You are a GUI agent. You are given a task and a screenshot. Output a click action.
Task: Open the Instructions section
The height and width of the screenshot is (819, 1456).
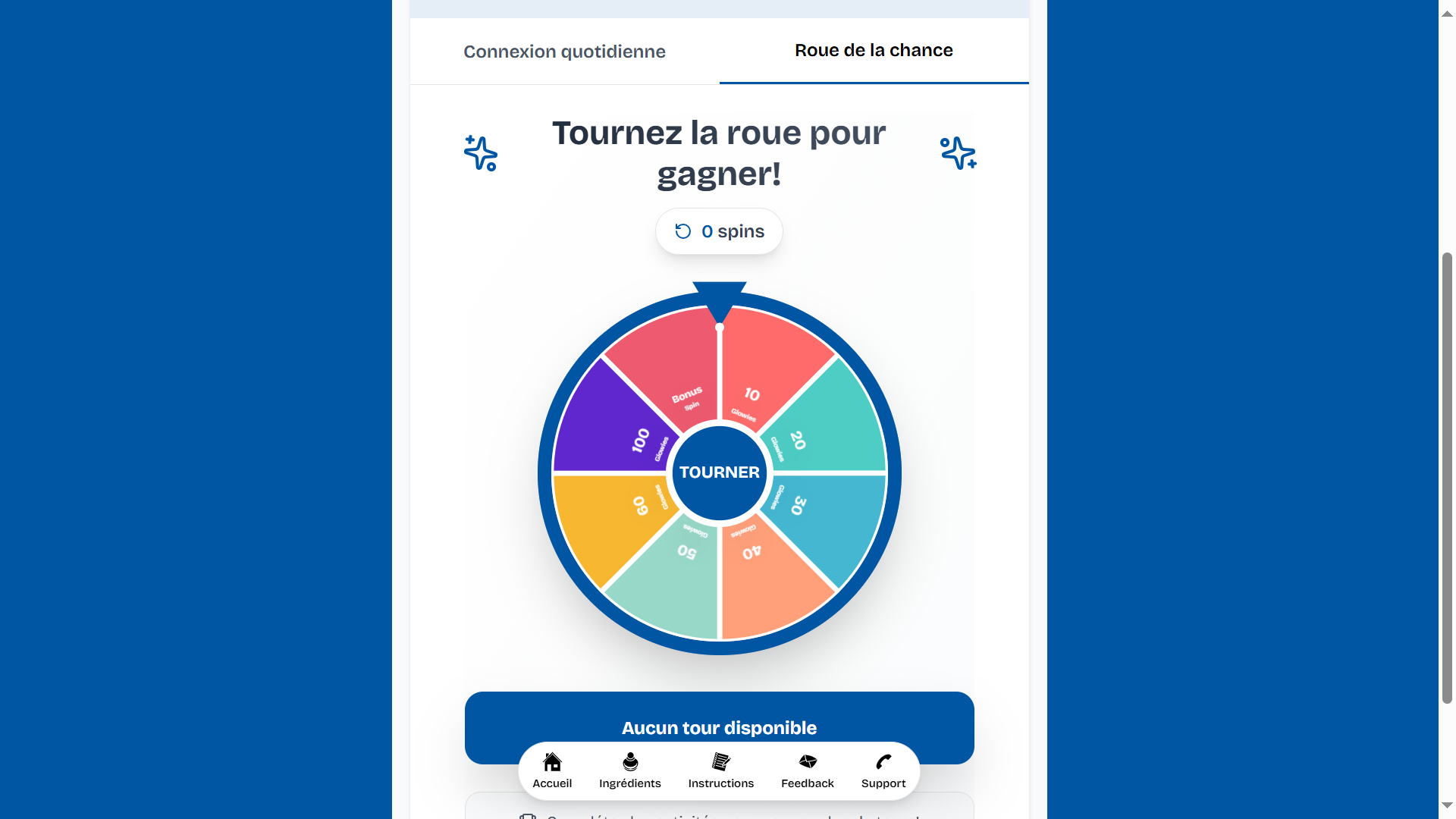click(720, 770)
